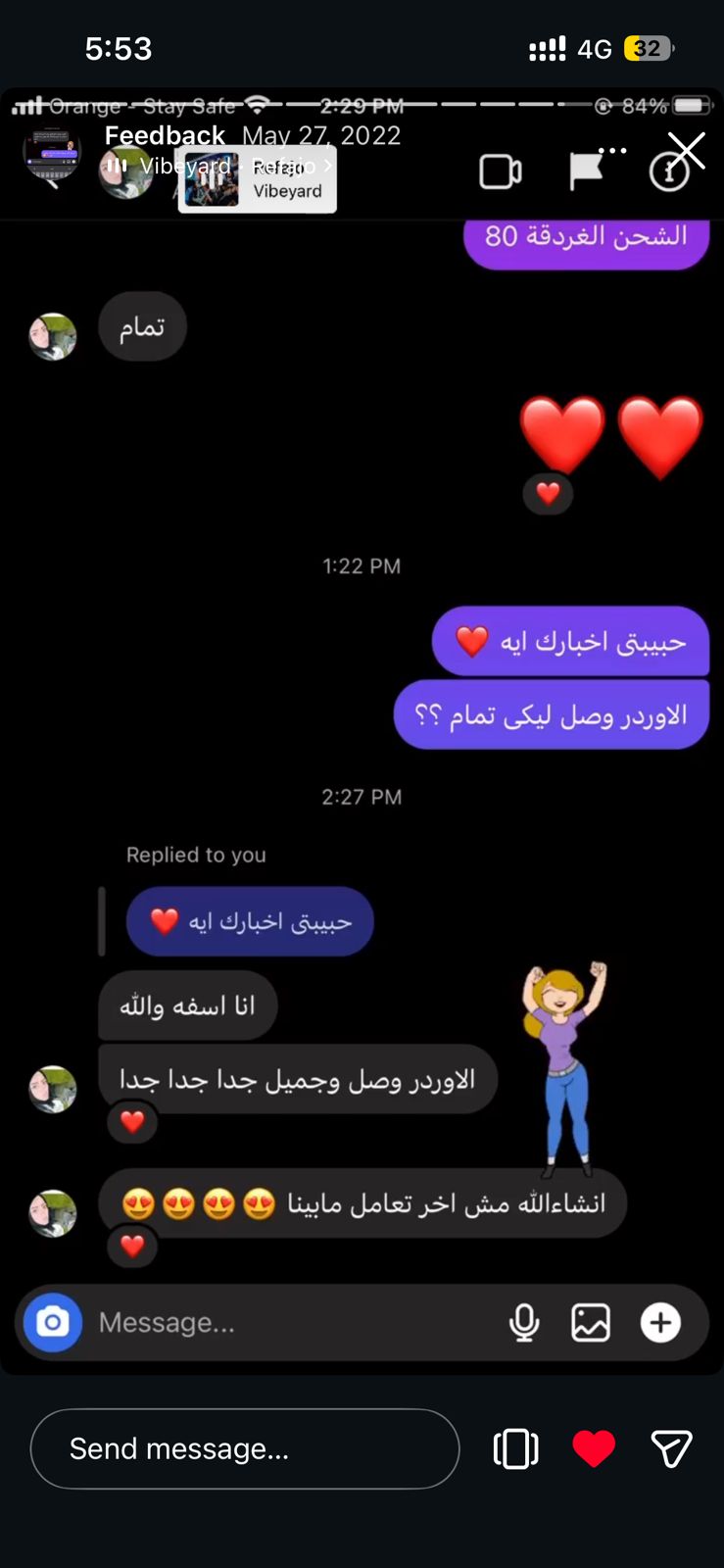This screenshot has width=724, height=1568.
Task: Like this story with the heart
Action: tap(594, 1448)
